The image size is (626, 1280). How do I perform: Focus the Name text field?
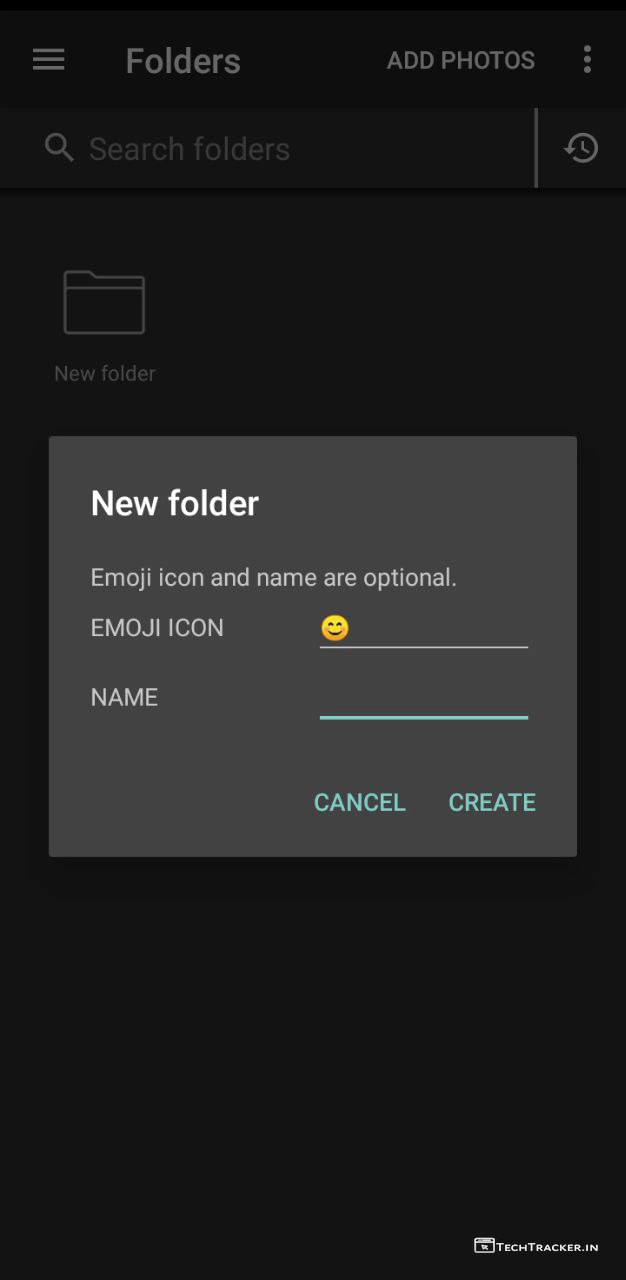point(423,698)
